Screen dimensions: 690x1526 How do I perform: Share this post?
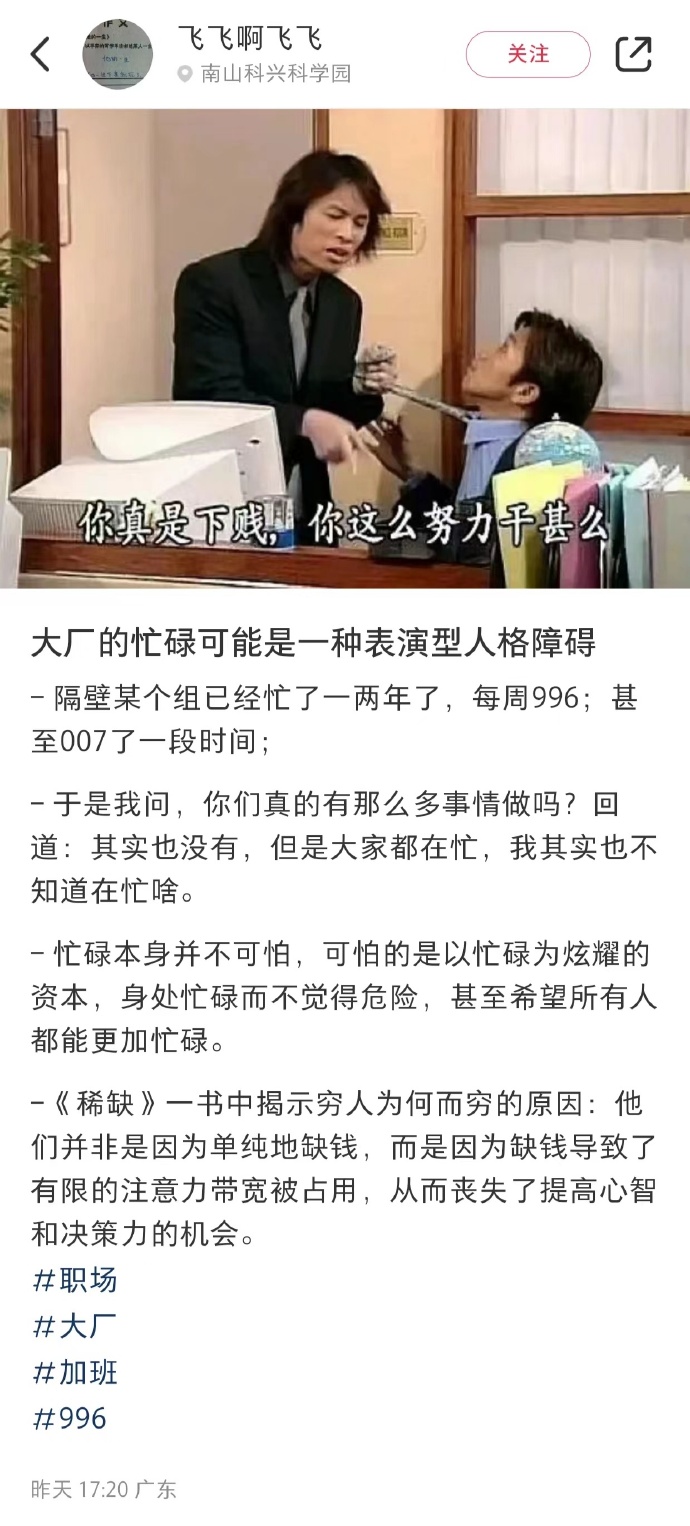[633, 54]
